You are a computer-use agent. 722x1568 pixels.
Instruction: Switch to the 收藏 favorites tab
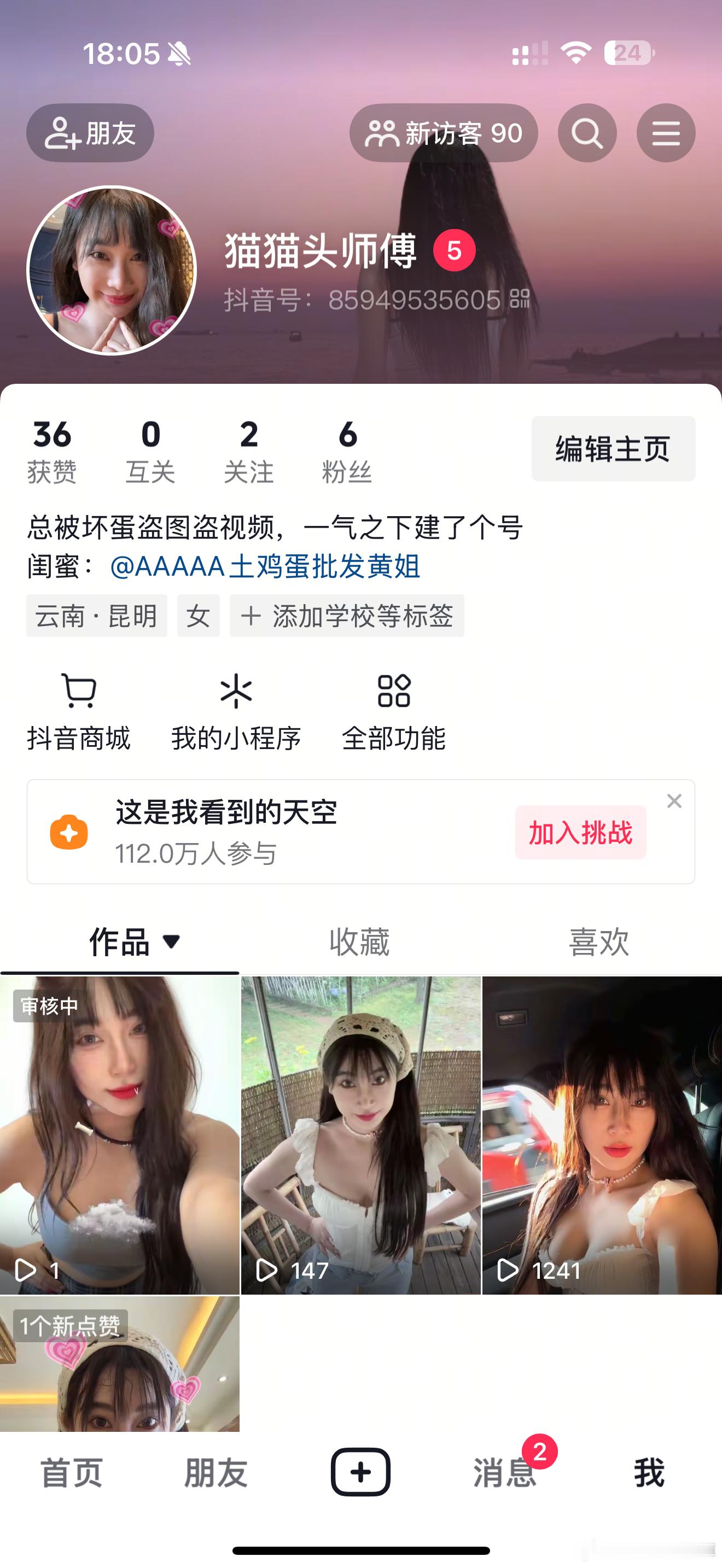click(x=361, y=941)
